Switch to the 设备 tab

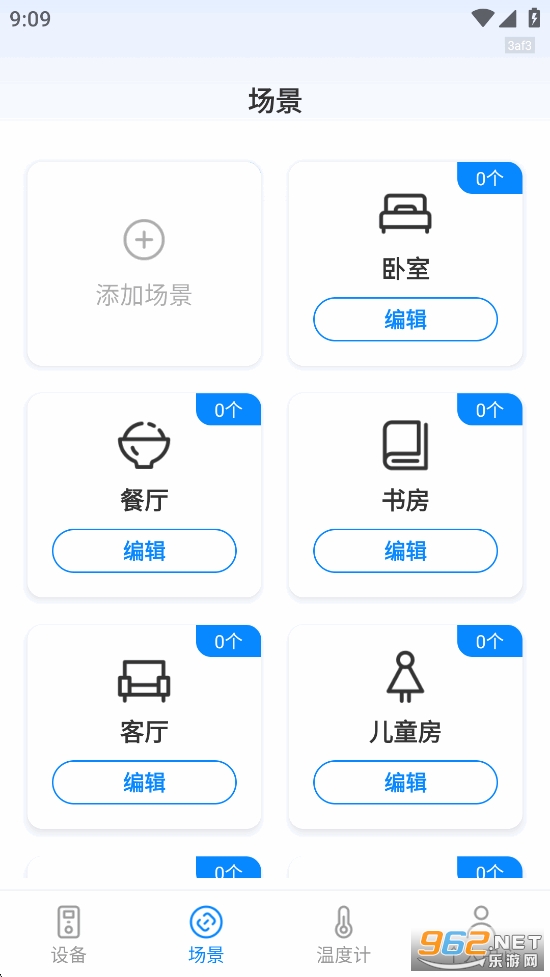[x=69, y=934]
